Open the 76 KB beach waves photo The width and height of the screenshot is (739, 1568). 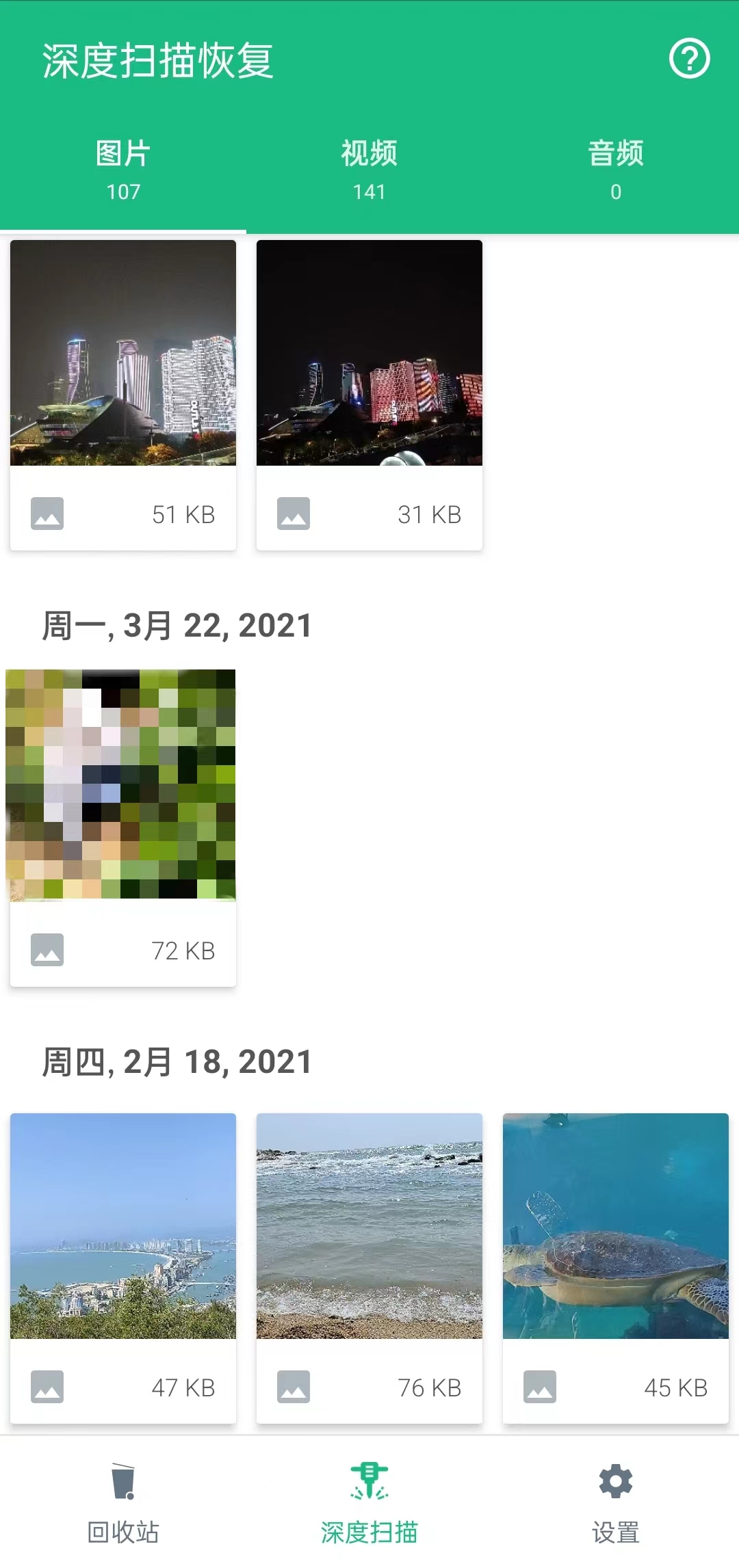[x=369, y=1225]
